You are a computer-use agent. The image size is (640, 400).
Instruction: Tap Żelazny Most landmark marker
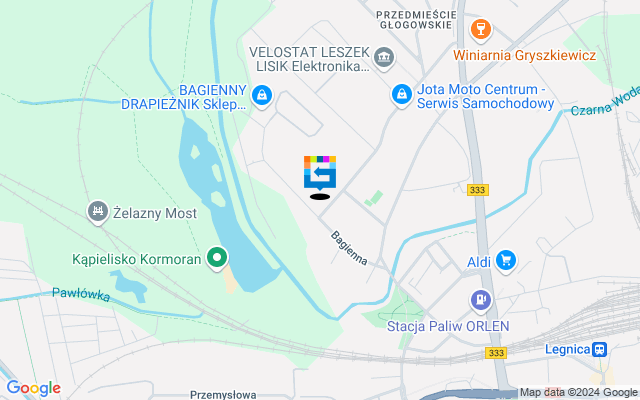pyautogui.click(x=97, y=212)
